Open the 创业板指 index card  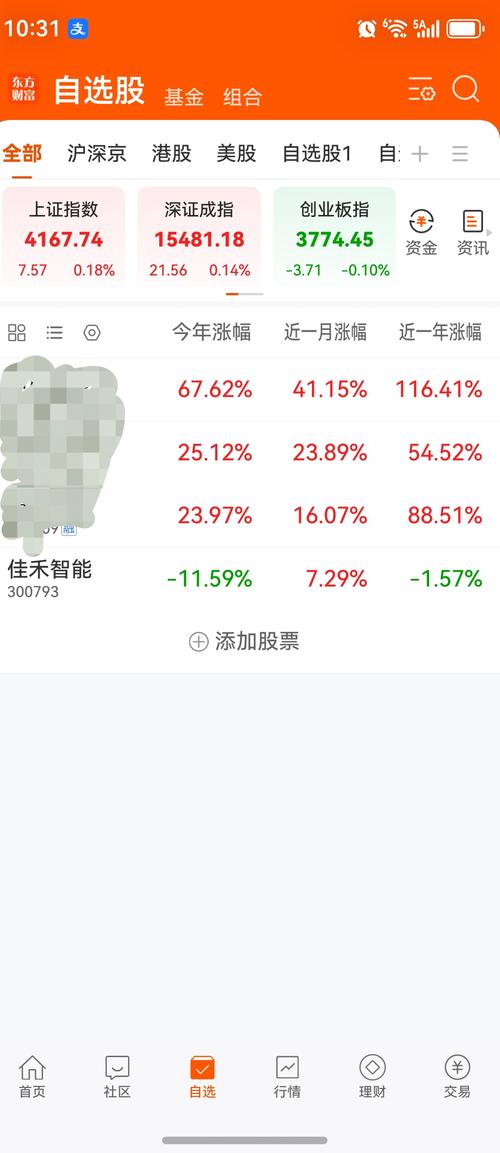pos(335,236)
